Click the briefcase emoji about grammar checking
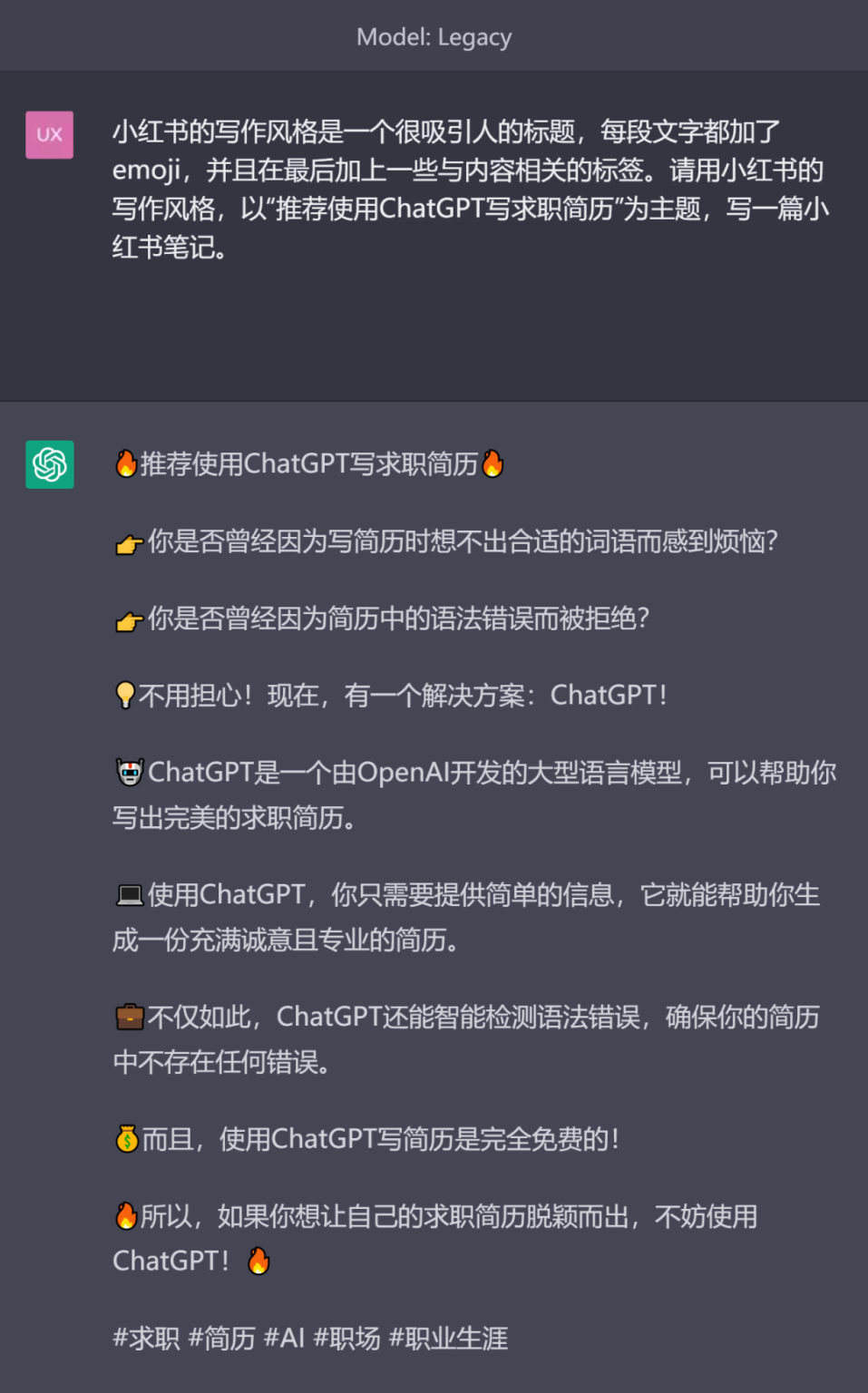Screen dimensions: 868x1393 (128, 1016)
